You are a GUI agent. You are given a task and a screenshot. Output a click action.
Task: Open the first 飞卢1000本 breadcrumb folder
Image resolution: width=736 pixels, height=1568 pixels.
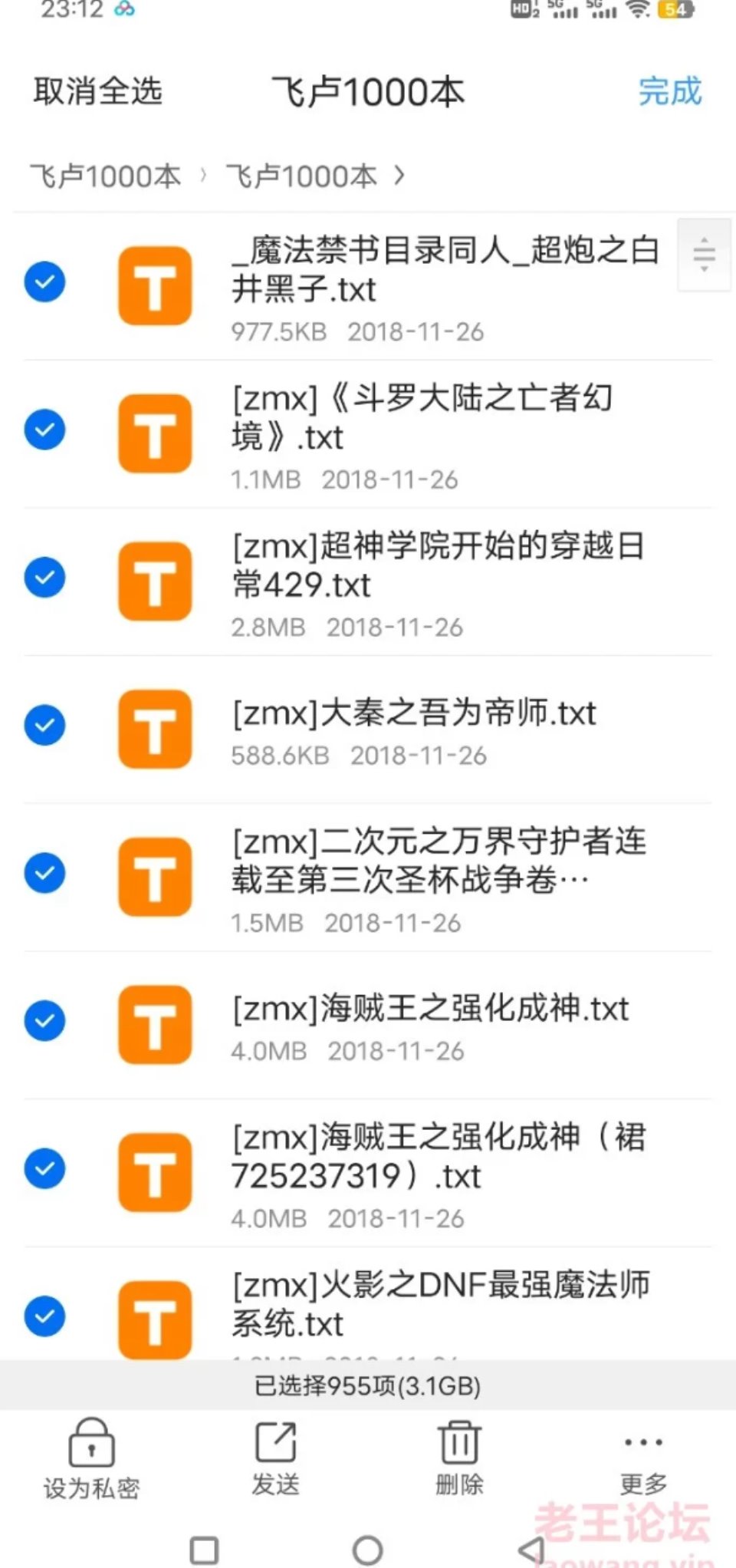105,176
